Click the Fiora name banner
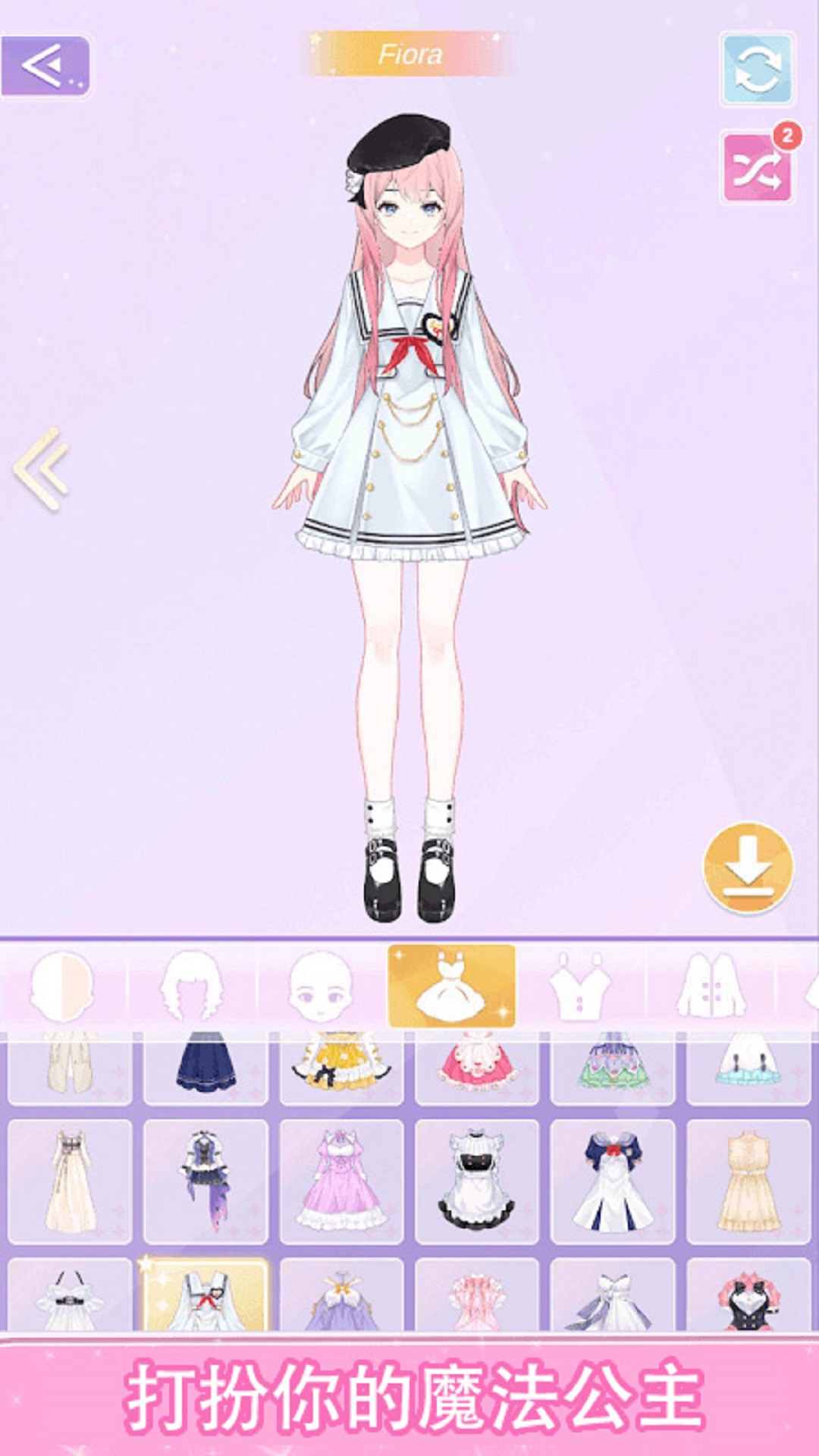 [409, 55]
